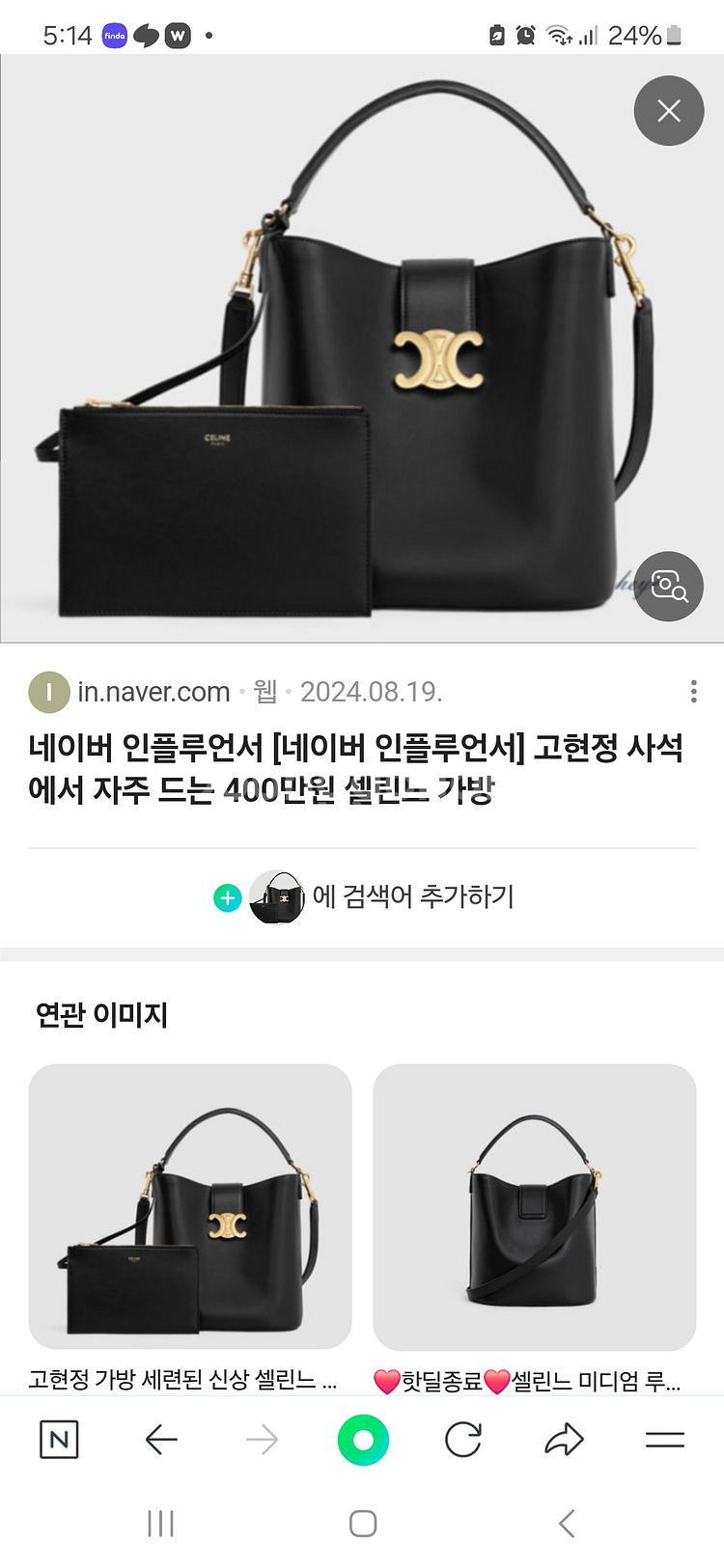Open related image 핫딜종료 셀린느 미디엄

coord(535,1206)
